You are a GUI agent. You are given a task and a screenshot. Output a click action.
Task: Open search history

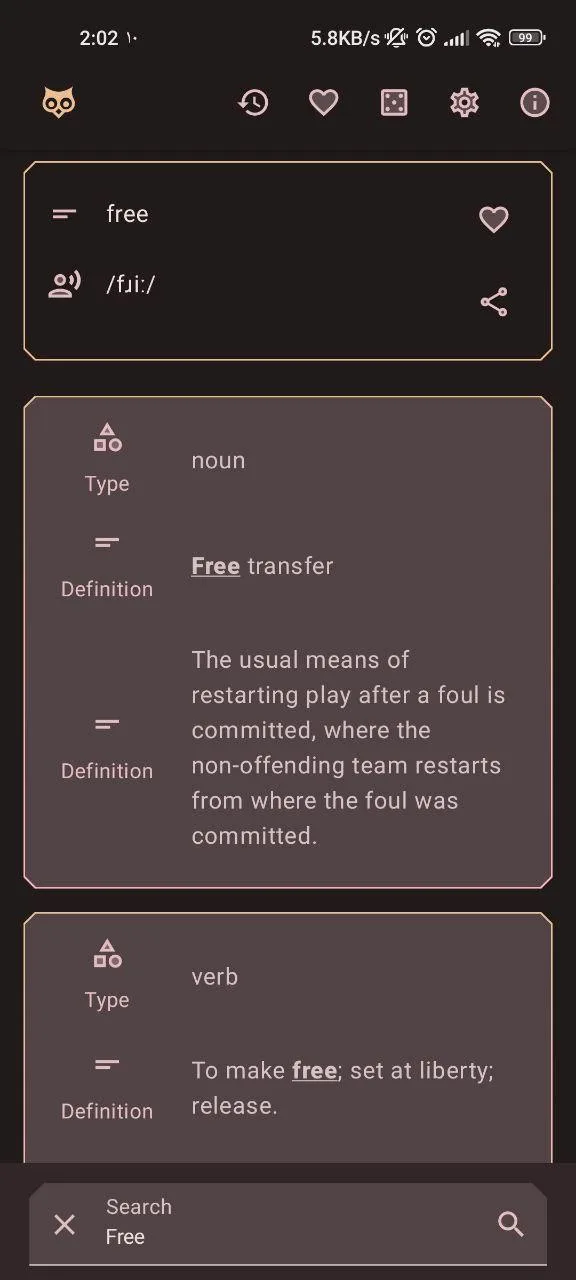253,102
